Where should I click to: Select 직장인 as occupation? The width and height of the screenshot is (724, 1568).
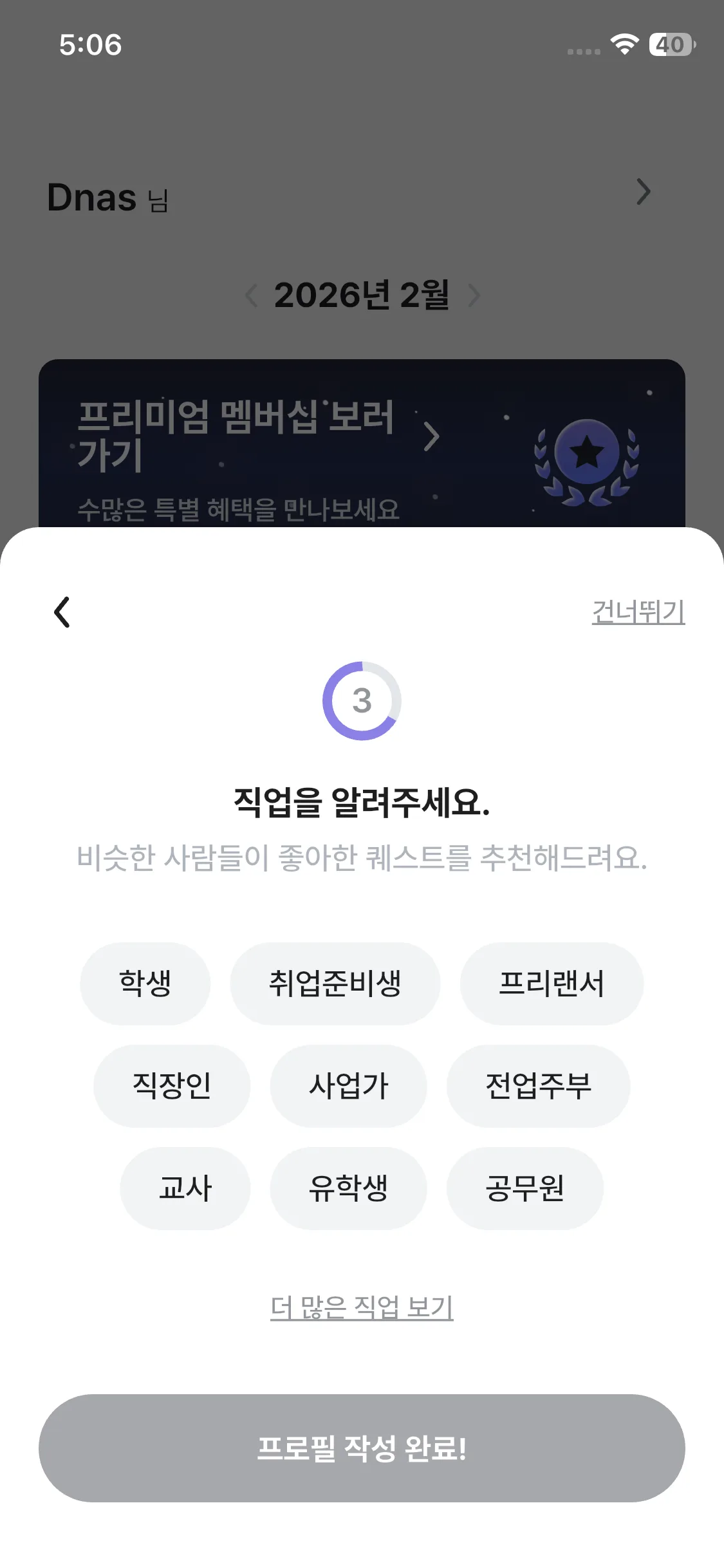tap(172, 1086)
